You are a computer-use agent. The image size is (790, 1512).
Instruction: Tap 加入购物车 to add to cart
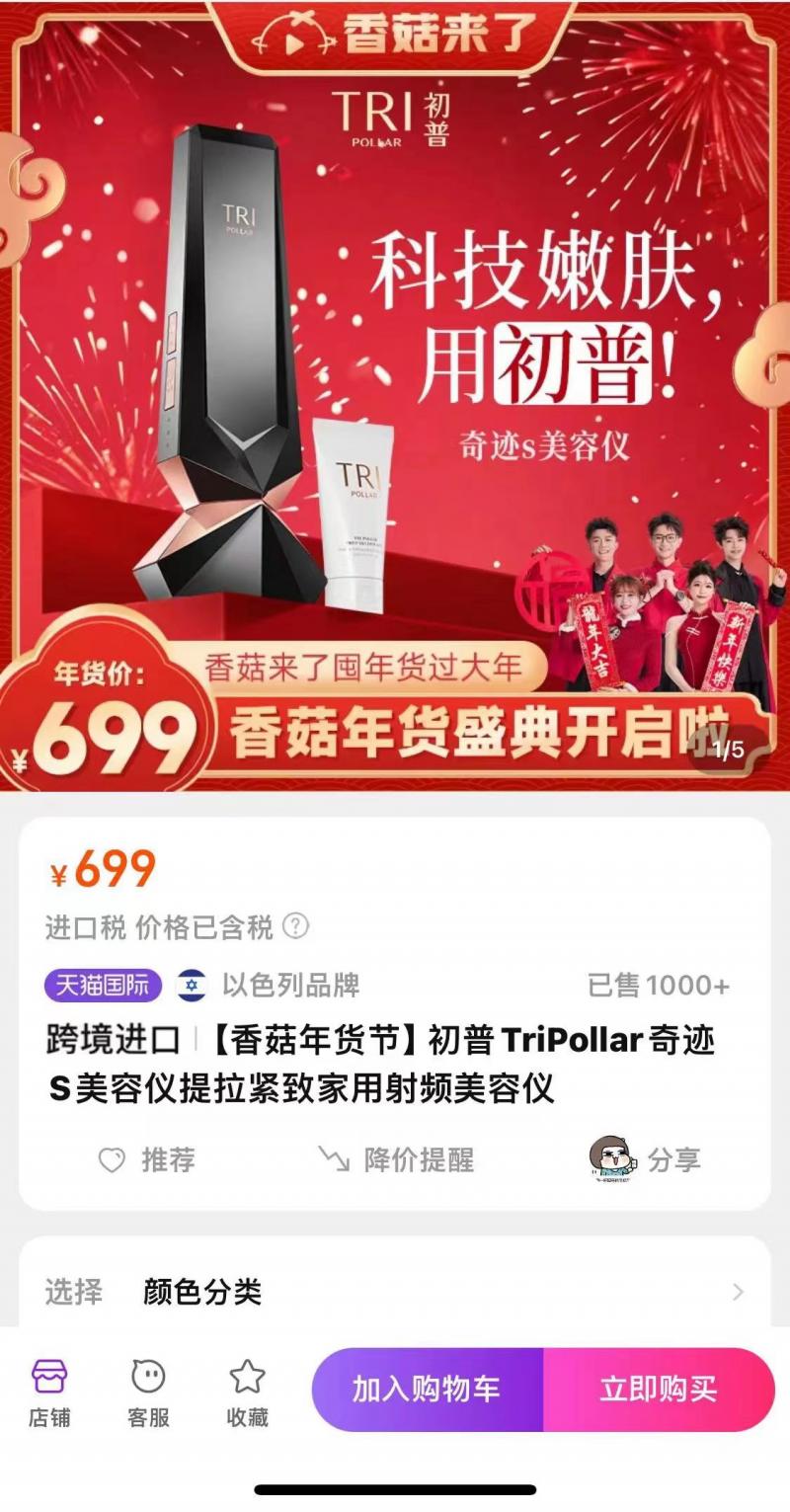pos(427,1390)
